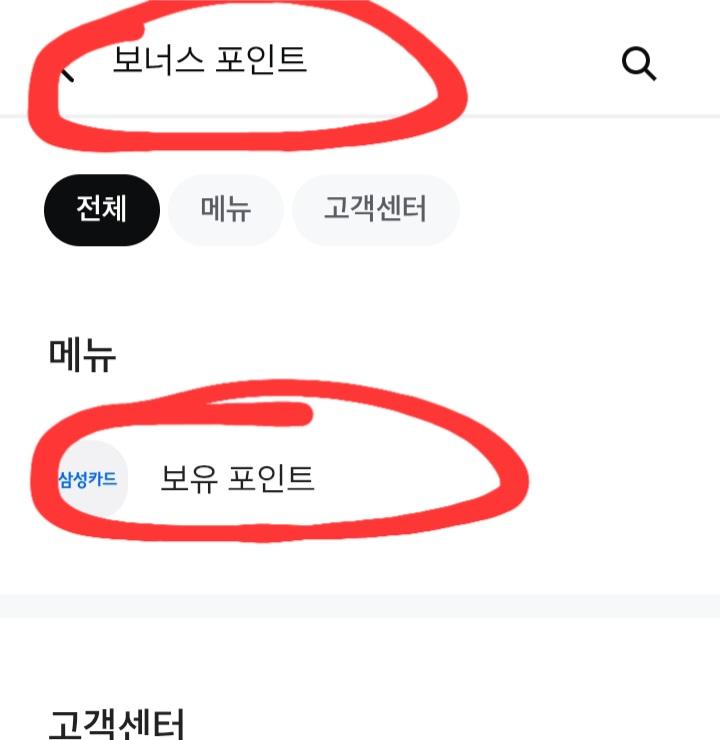Tap the search magnifier icon
Viewport: 720px width, 740px height.
(638, 64)
